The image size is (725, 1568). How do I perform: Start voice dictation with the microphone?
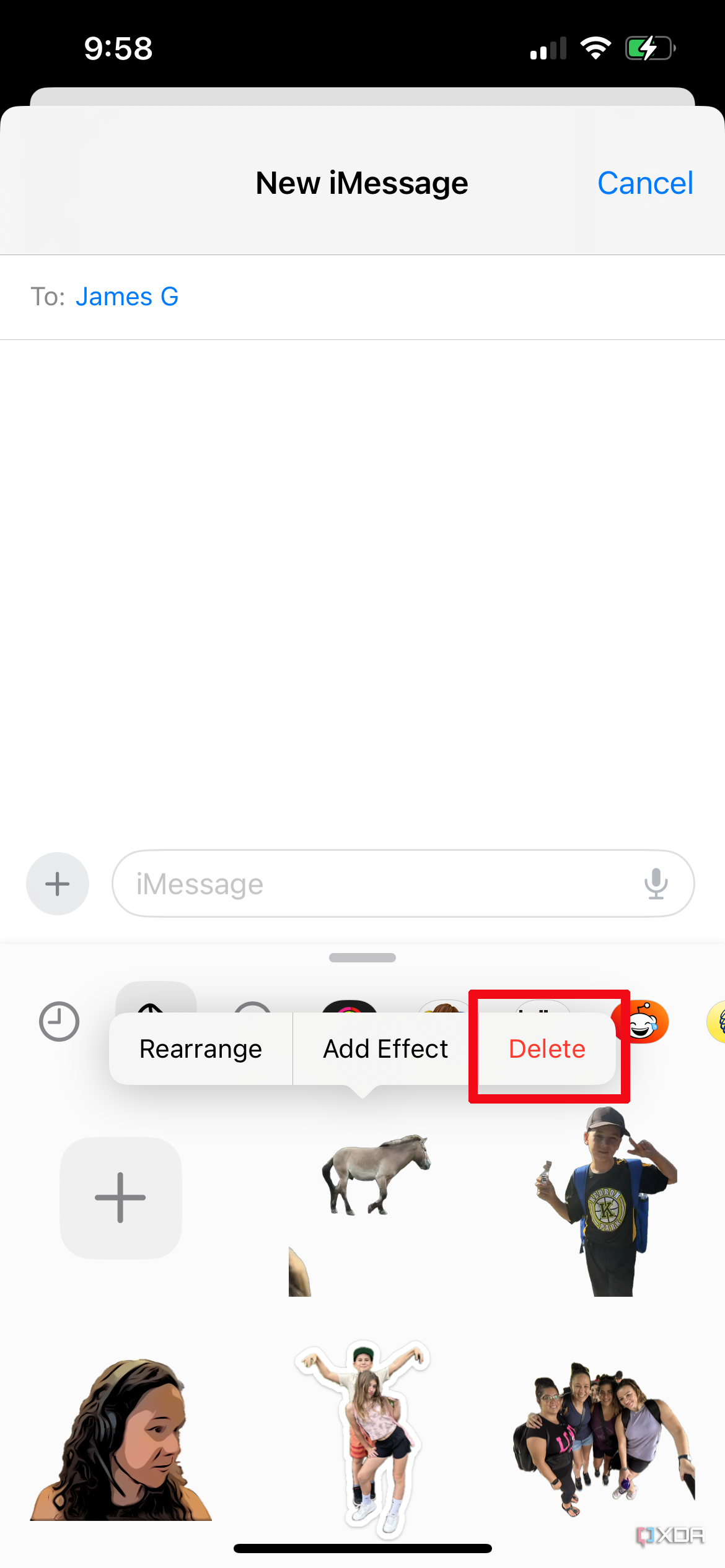[x=656, y=884]
